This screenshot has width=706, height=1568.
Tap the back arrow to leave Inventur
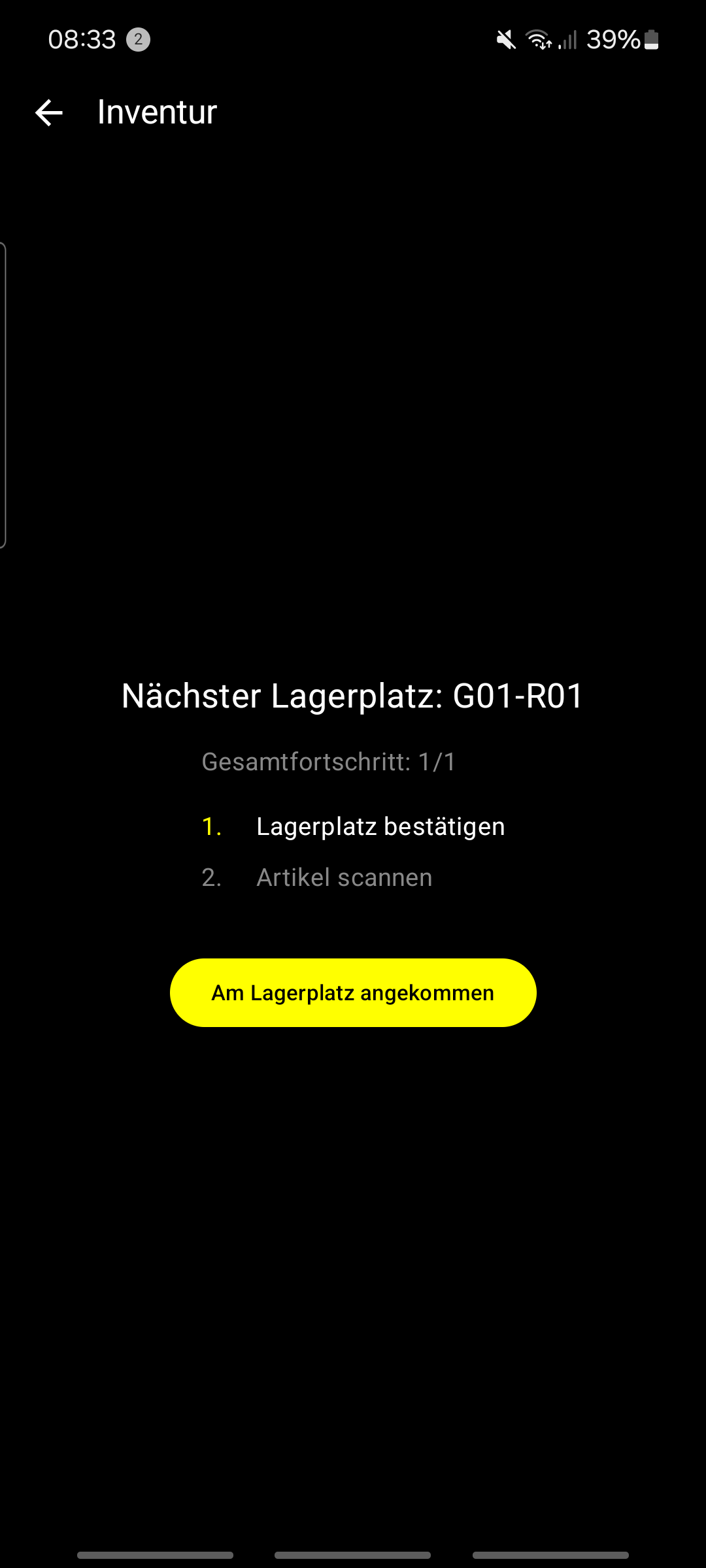(x=48, y=112)
